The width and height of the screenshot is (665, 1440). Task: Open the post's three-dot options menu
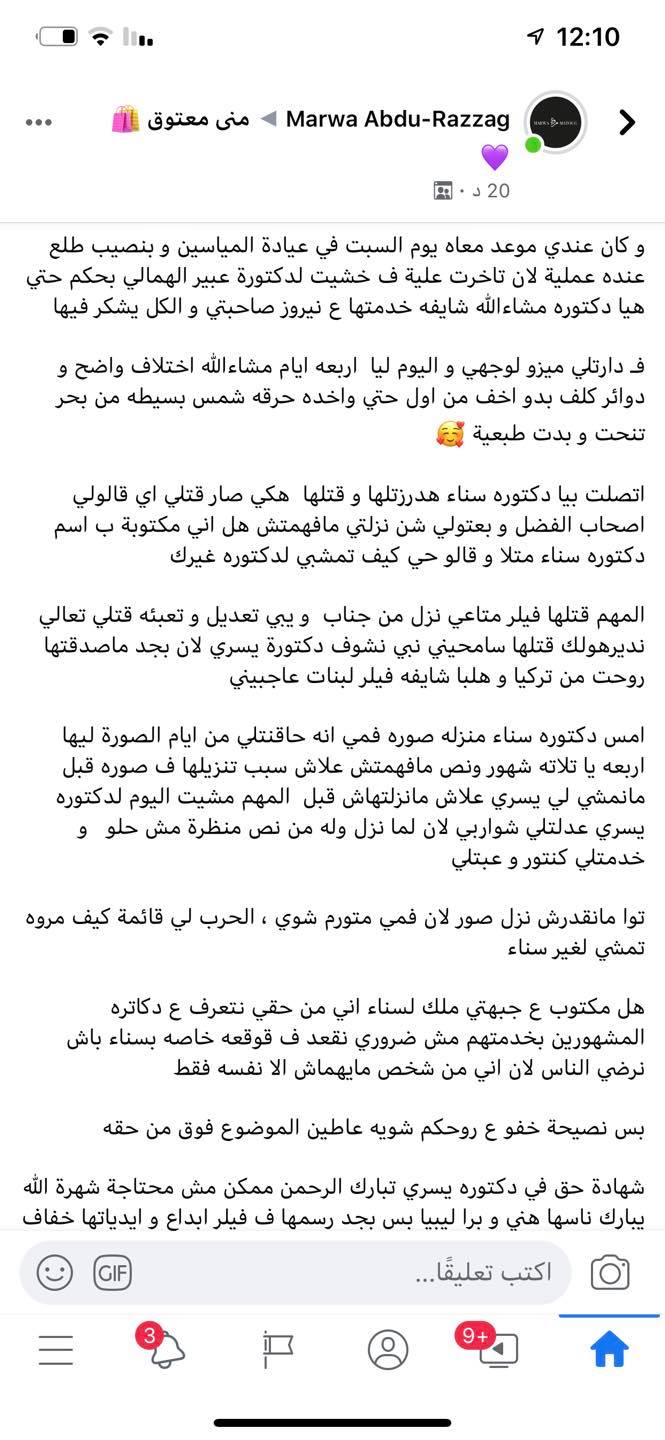click(x=39, y=123)
